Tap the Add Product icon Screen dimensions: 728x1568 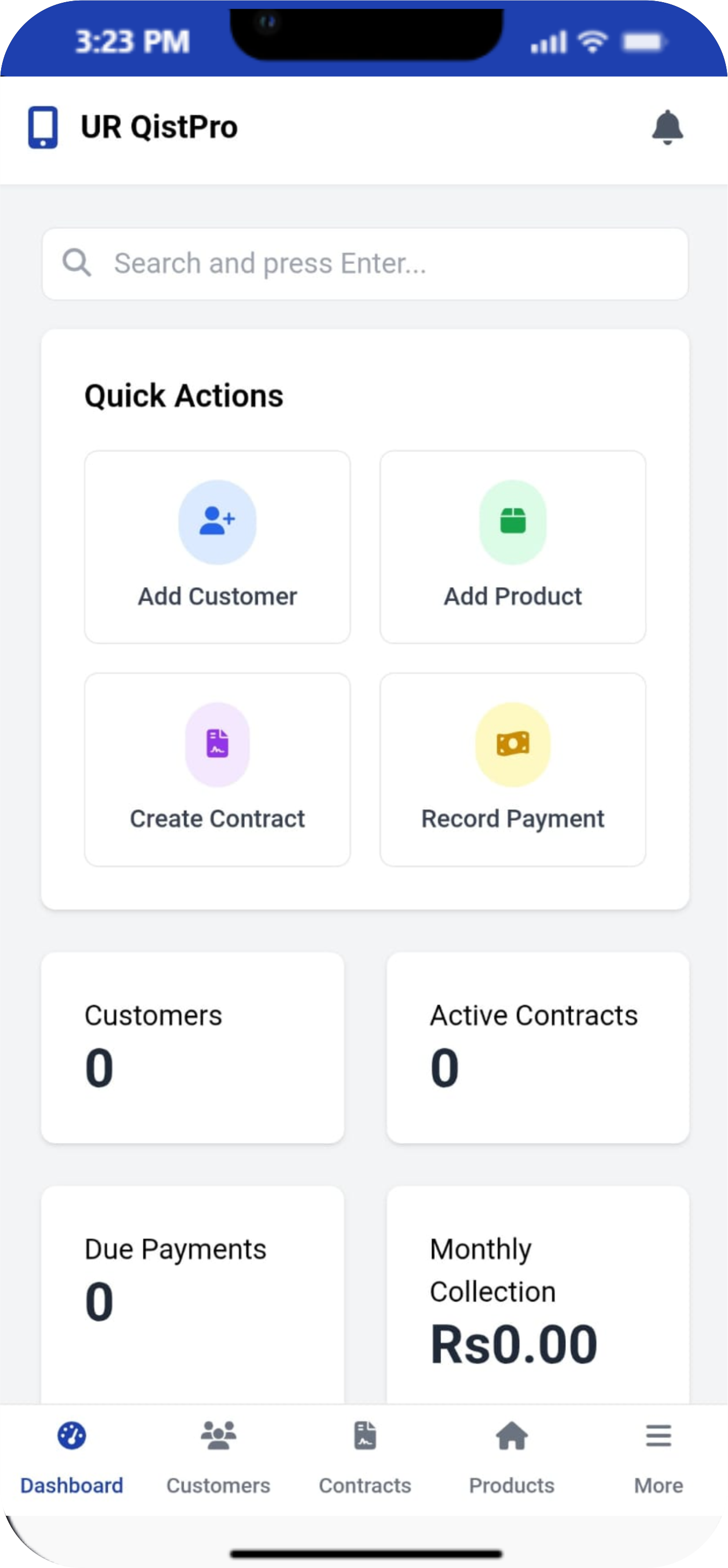point(513,522)
